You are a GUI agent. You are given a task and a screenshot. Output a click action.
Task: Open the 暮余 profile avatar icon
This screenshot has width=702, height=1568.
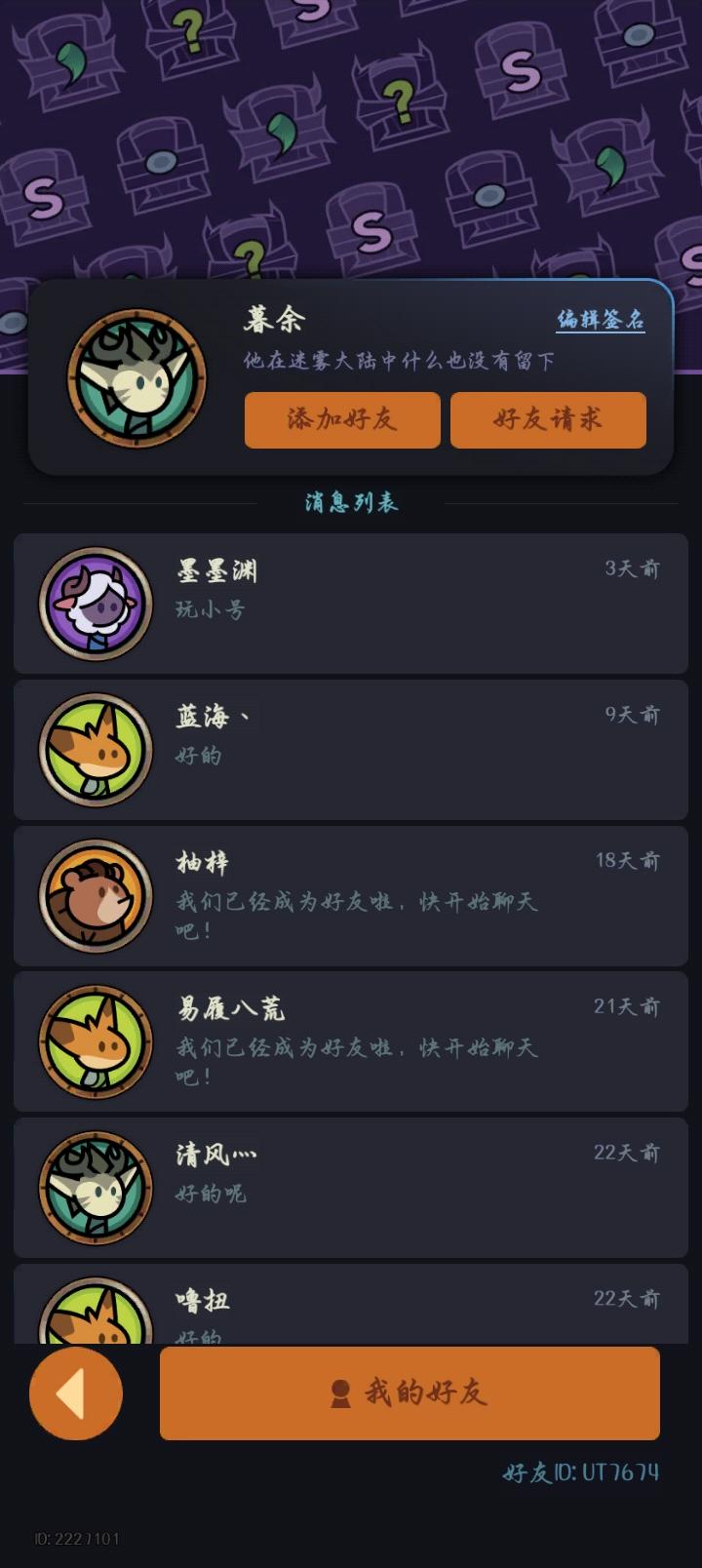pos(138,378)
